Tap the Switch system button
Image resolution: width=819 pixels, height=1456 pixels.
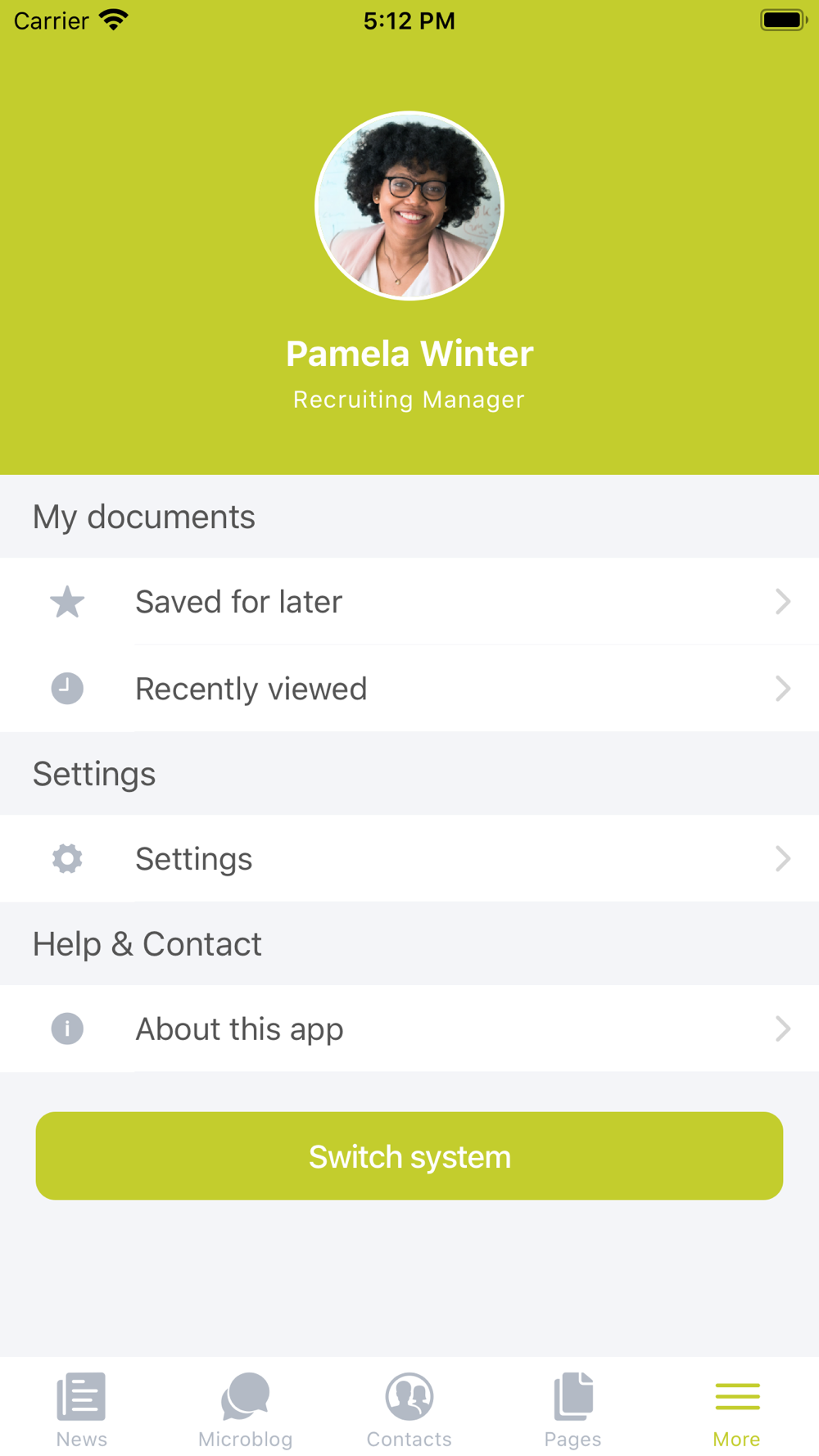[409, 1156]
